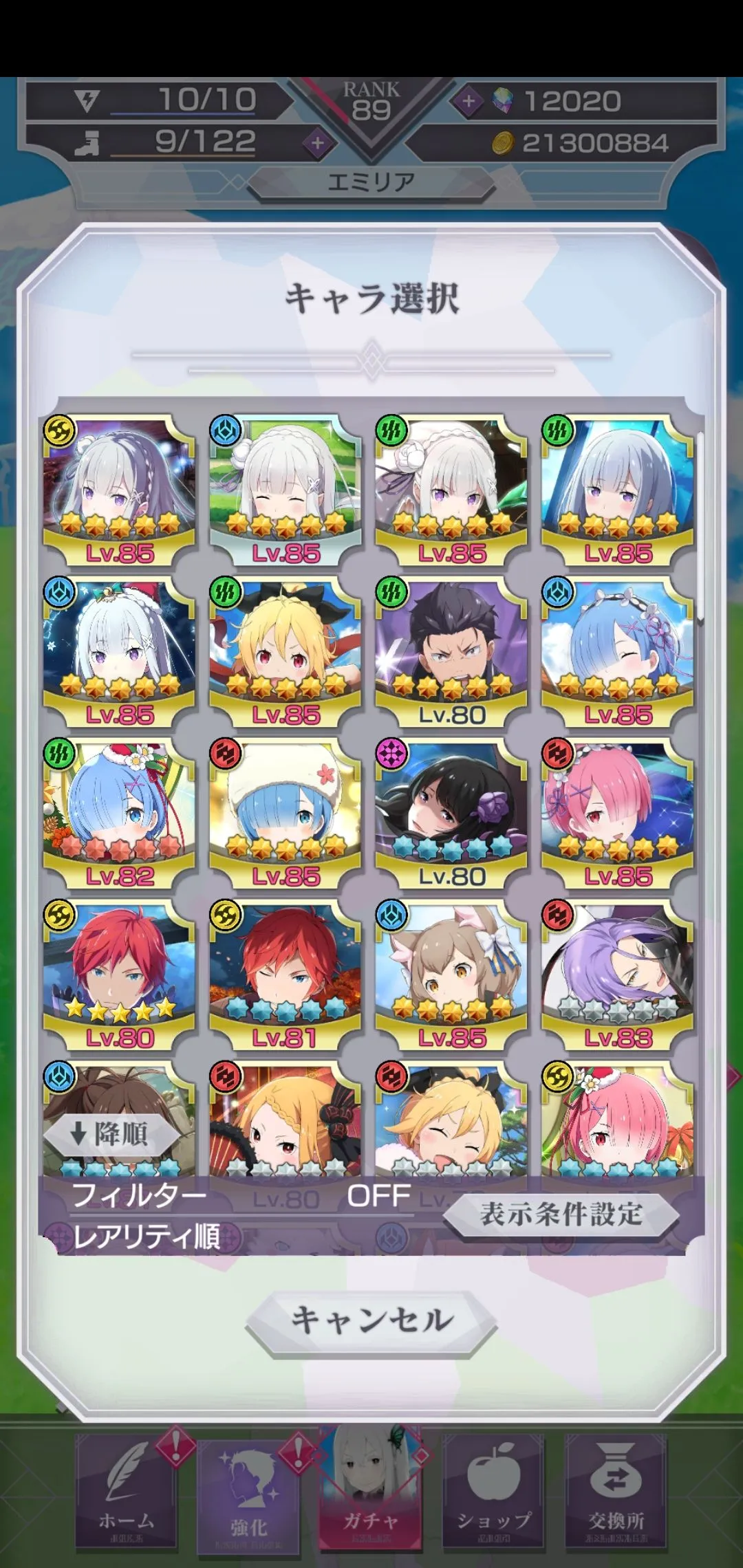743x1568 pixels.
Task: Choose the Lv.80 dark-haired girl with rose
Action: click(452, 815)
